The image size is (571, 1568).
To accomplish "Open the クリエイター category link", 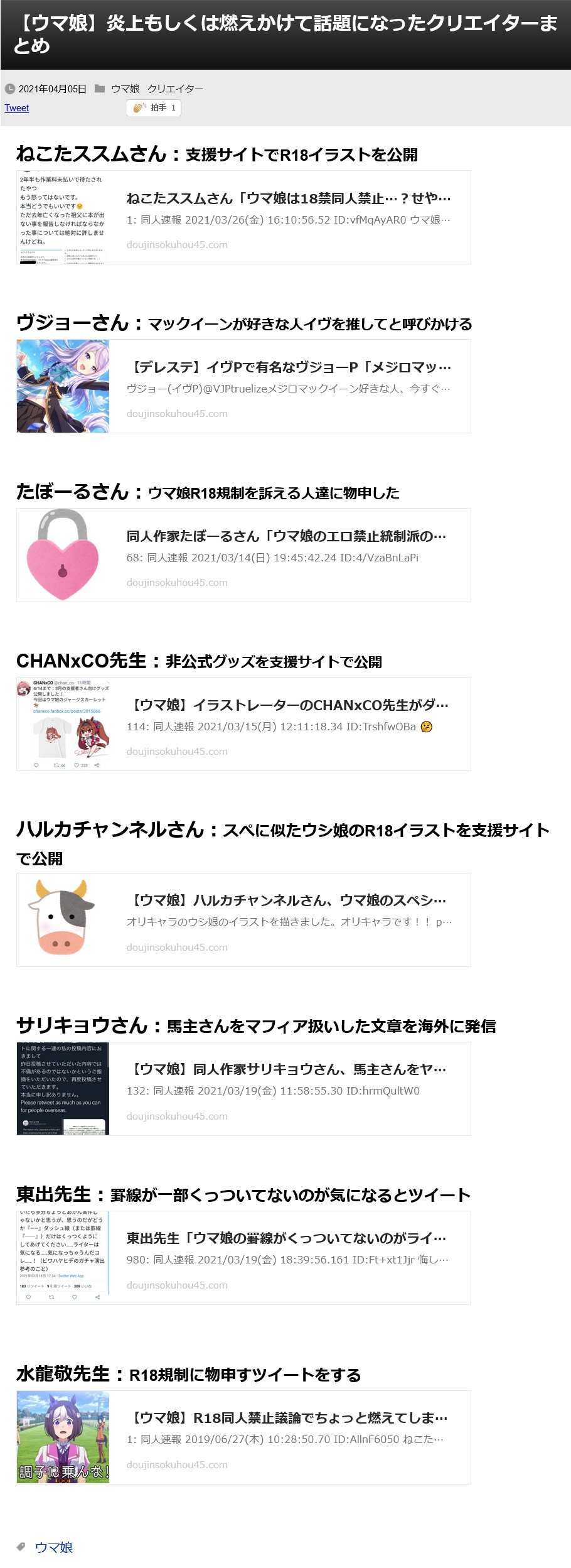I will coord(175,89).
